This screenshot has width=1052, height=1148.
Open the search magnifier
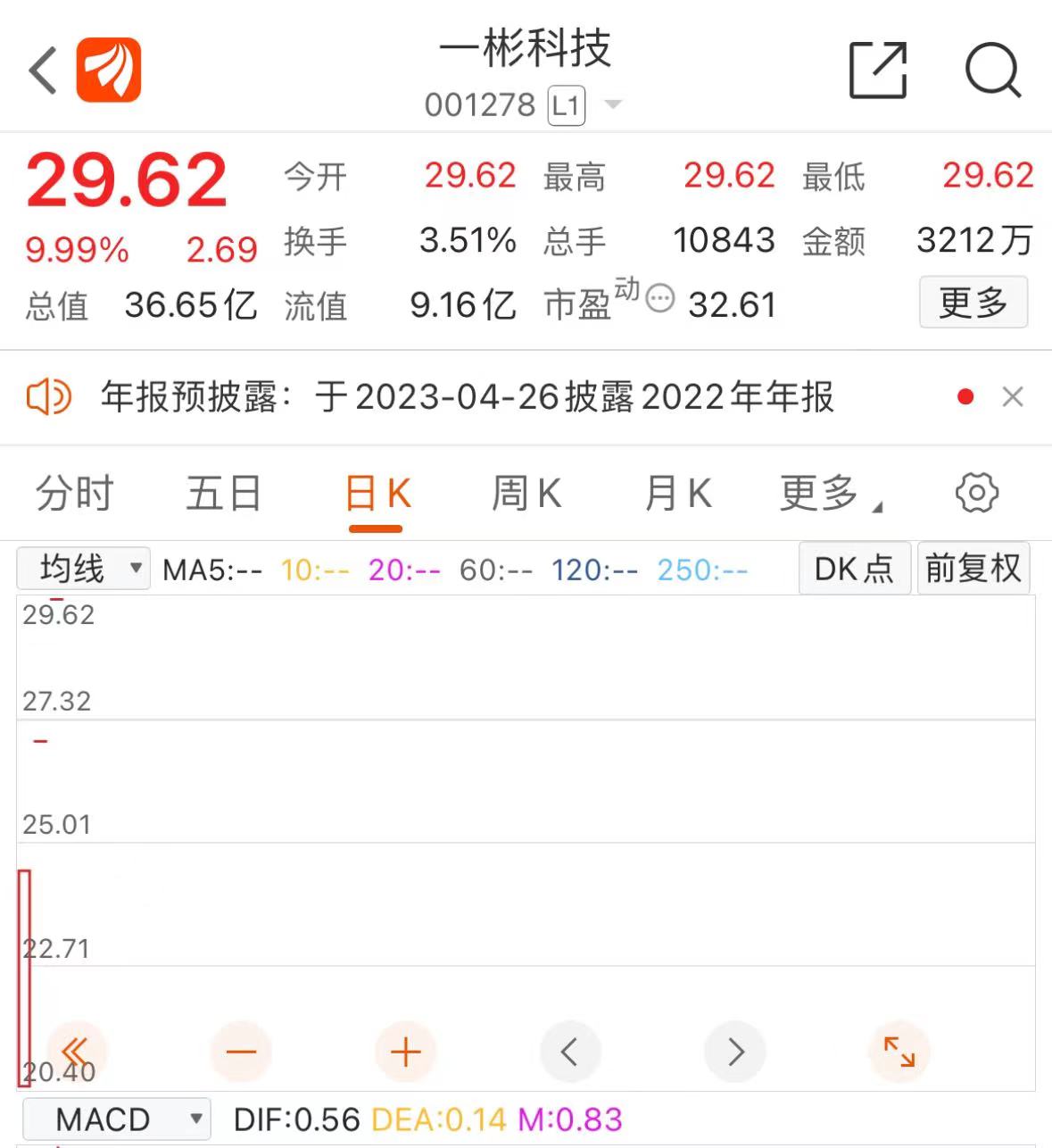click(x=991, y=70)
